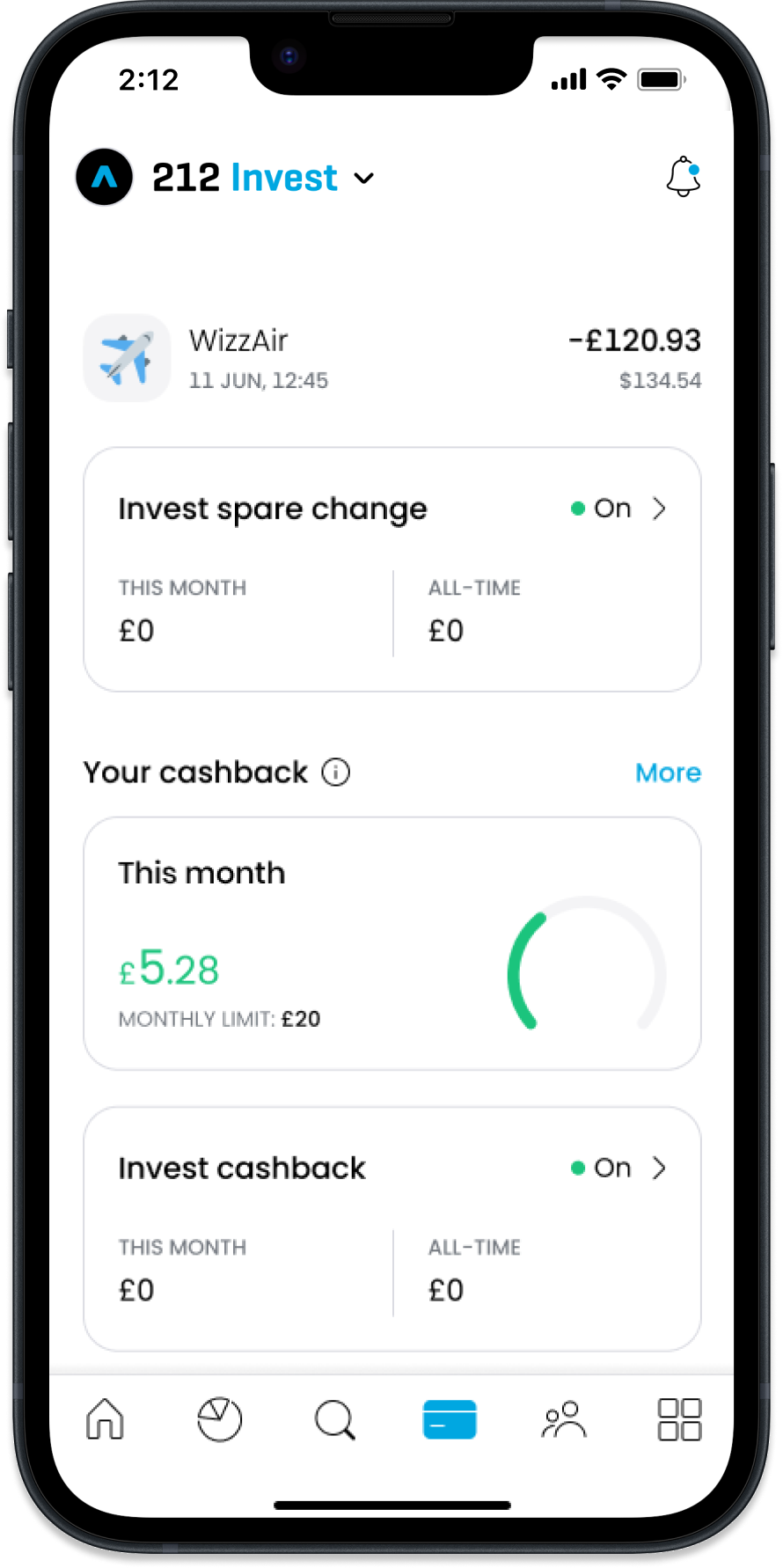
Task: Show info about Your cashback
Action: click(335, 773)
